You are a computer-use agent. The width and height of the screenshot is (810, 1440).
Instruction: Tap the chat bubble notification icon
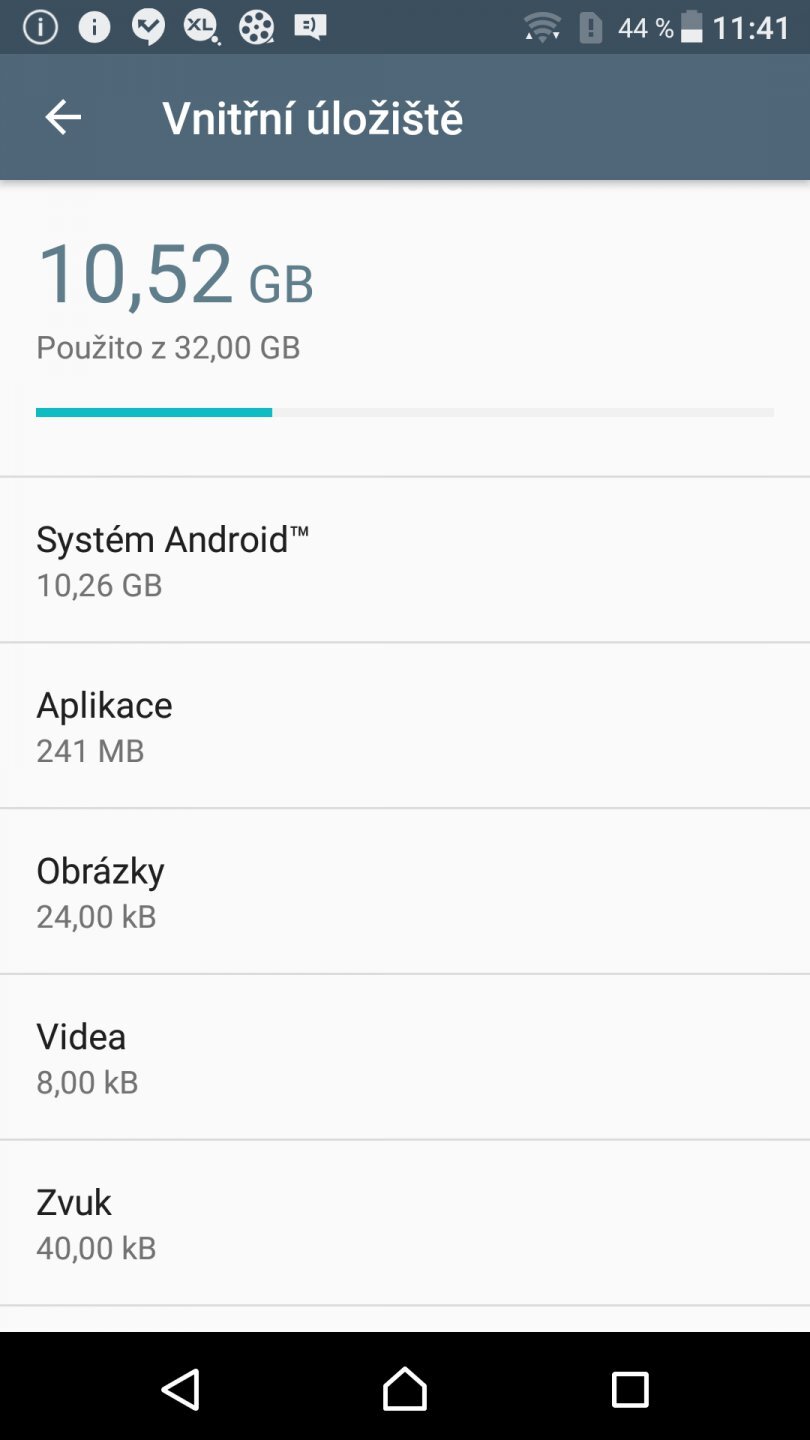coord(308,27)
